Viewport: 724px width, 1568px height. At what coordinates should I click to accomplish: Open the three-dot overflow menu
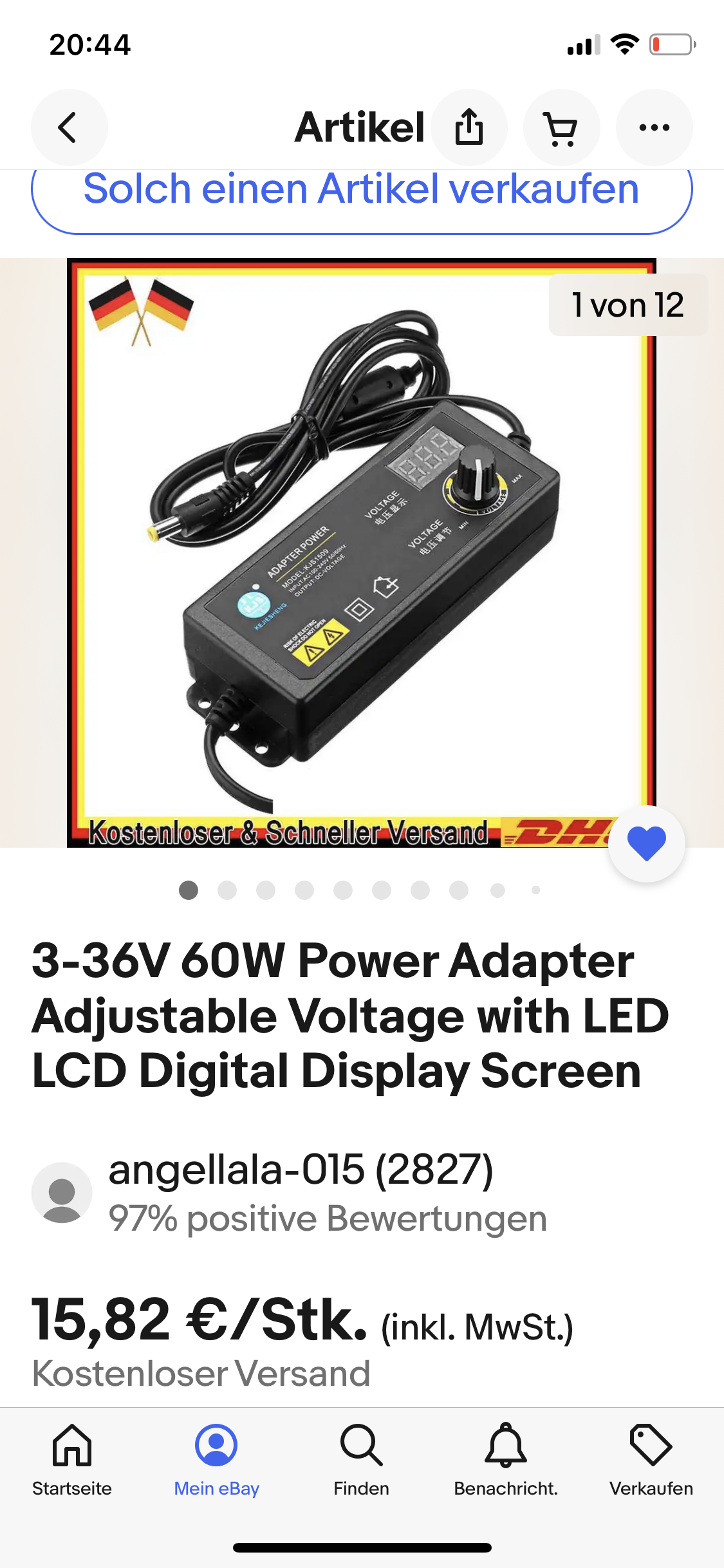(x=654, y=127)
